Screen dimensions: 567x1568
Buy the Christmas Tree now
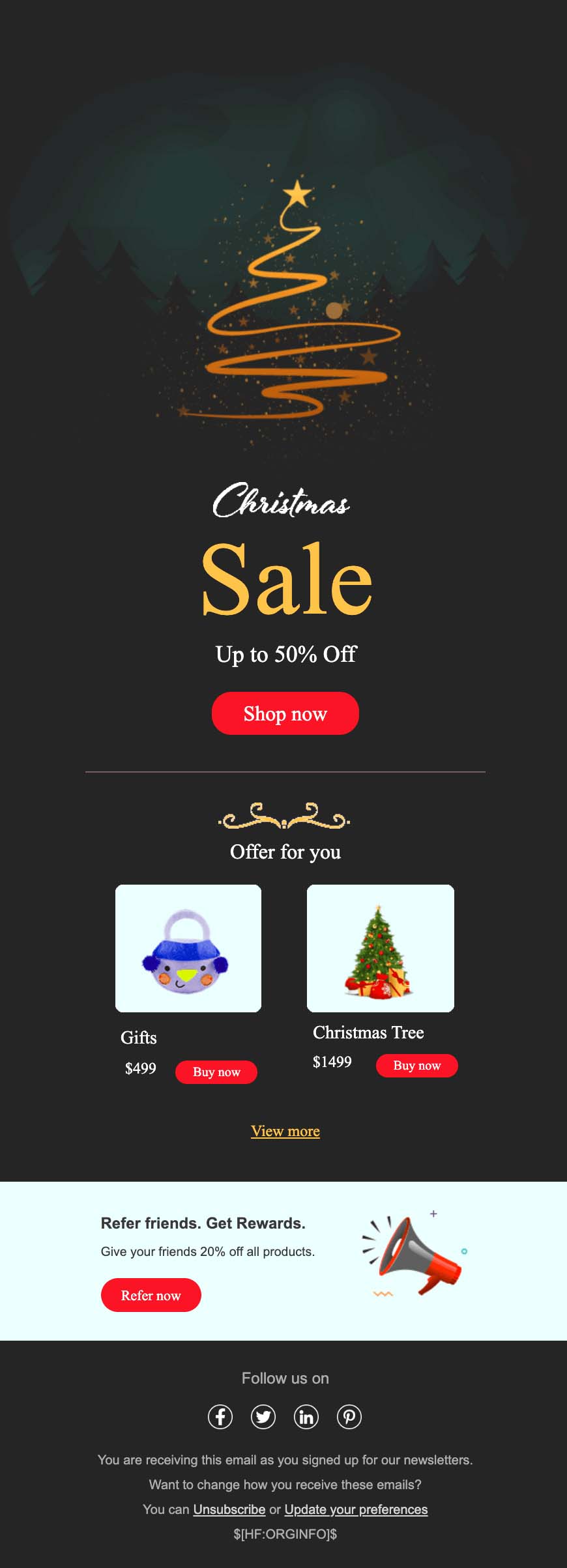pyautogui.click(x=416, y=1065)
